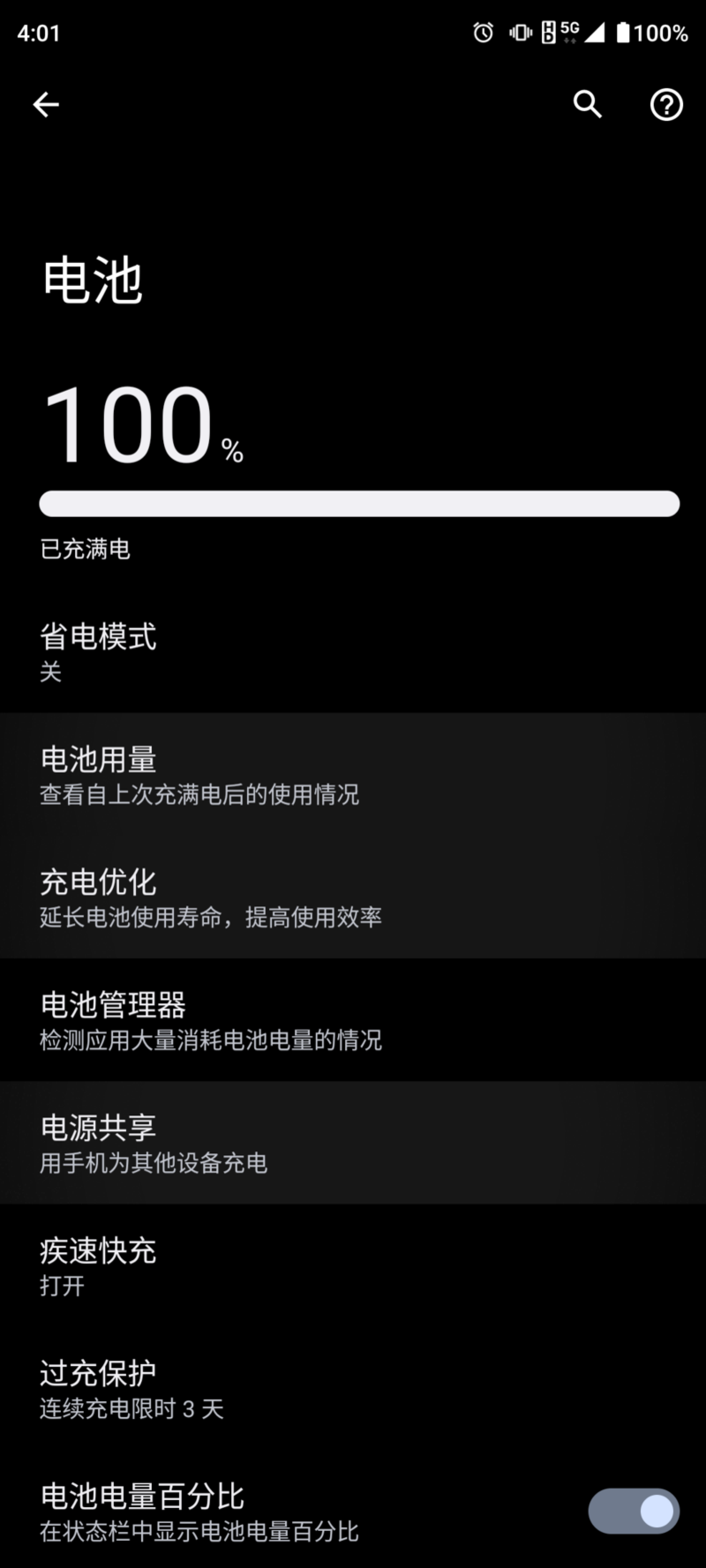Open 充电优化 settings
The height and width of the screenshot is (1568, 706).
(x=353, y=897)
